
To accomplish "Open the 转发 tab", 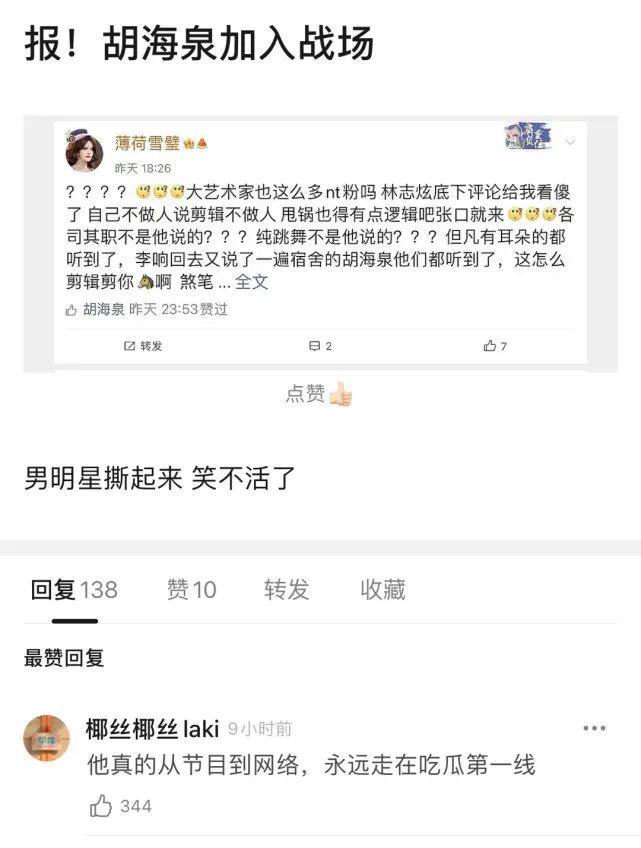I will coord(286,590).
